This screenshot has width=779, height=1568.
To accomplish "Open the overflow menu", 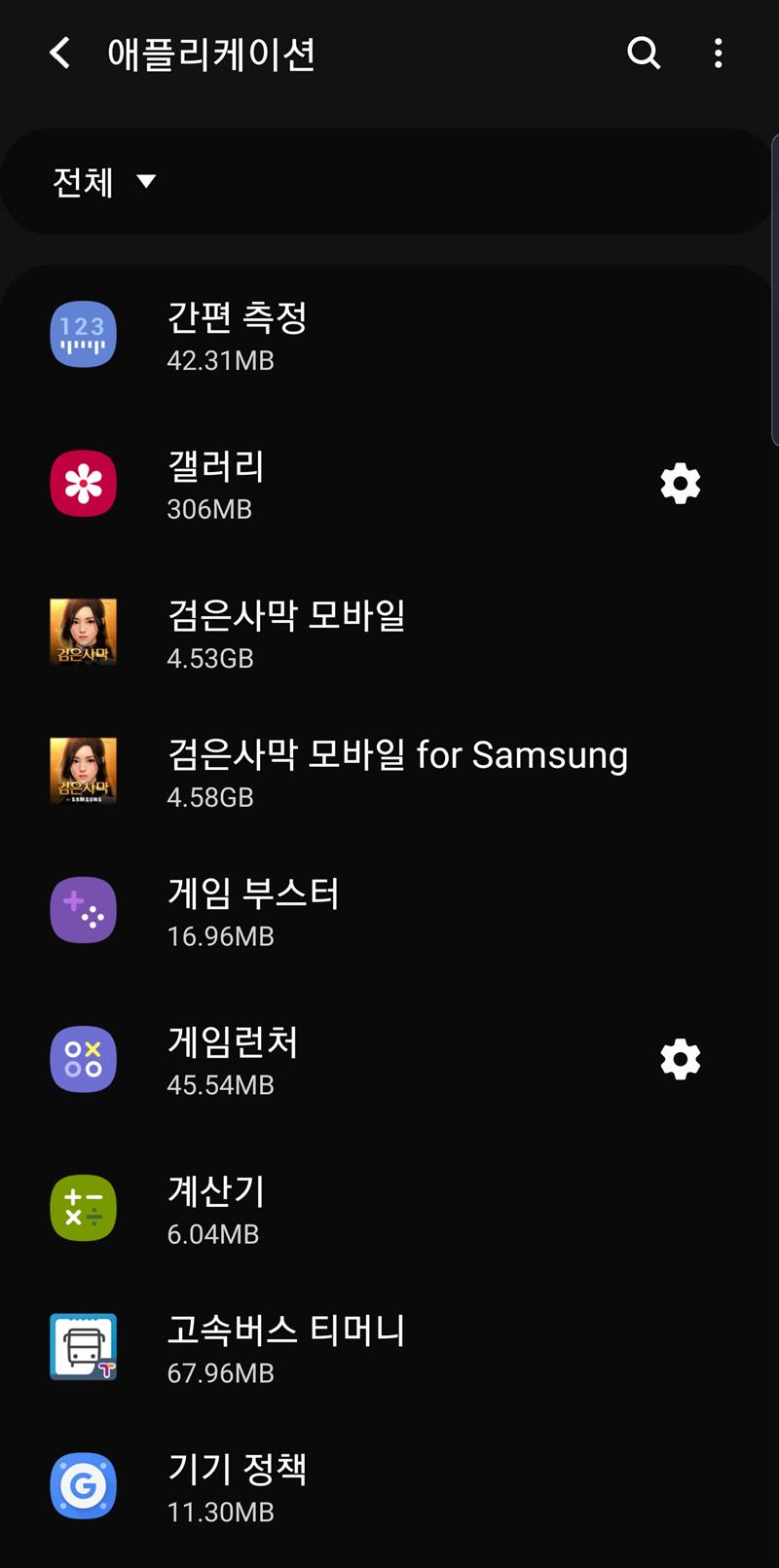I will 719,53.
